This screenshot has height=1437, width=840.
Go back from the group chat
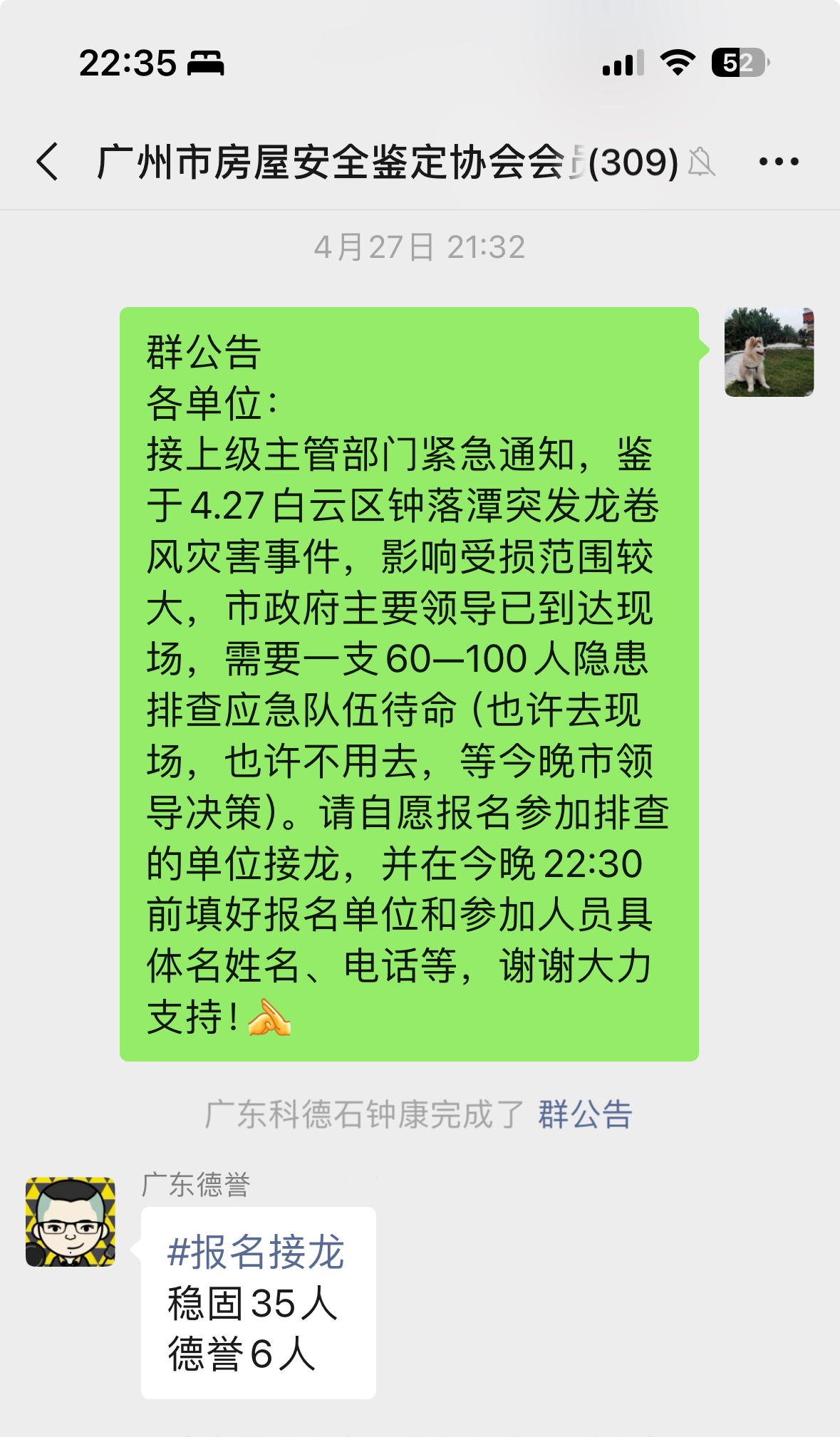pos(48,162)
